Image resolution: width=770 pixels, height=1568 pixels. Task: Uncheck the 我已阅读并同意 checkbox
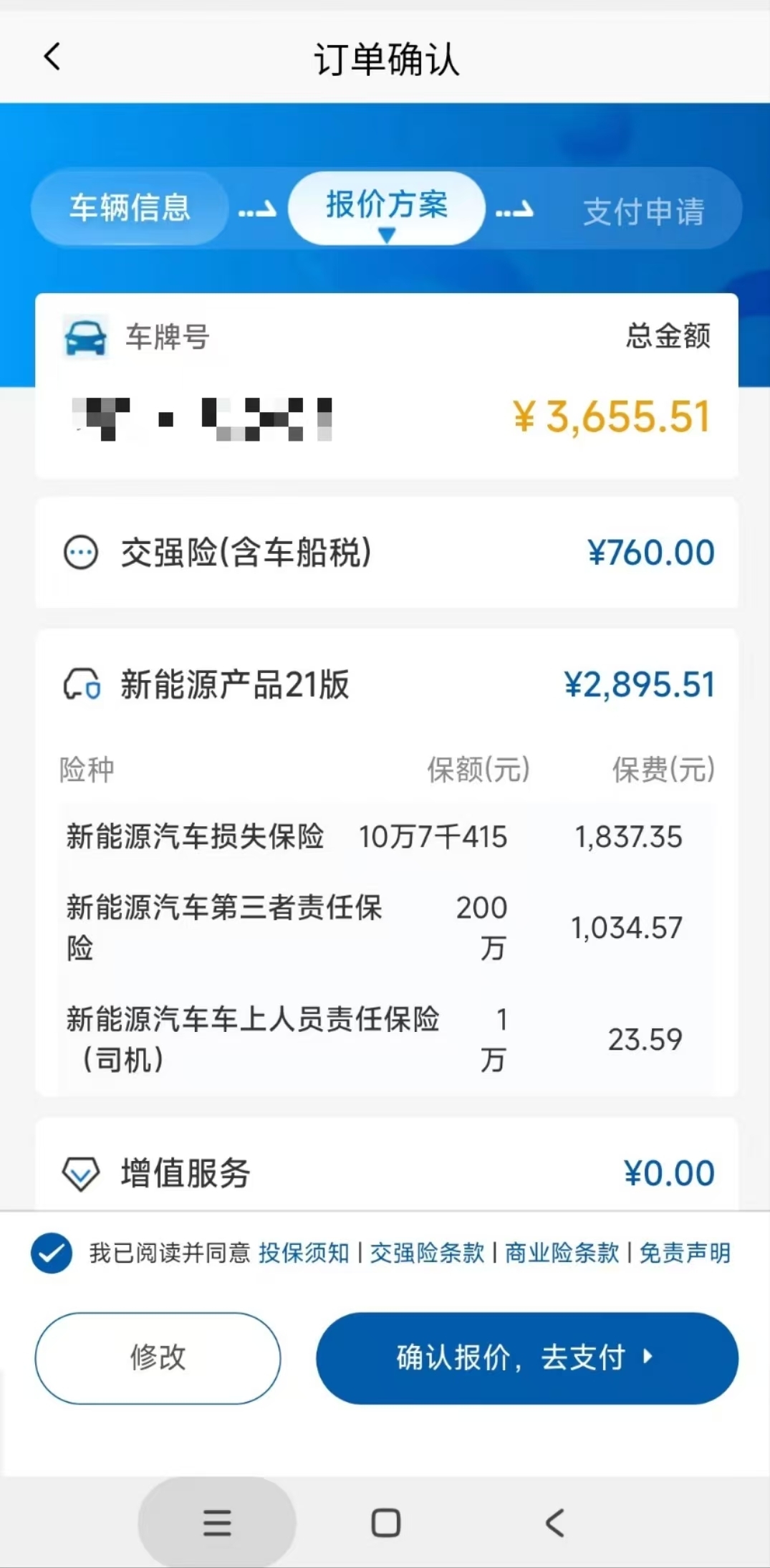[x=52, y=1253]
